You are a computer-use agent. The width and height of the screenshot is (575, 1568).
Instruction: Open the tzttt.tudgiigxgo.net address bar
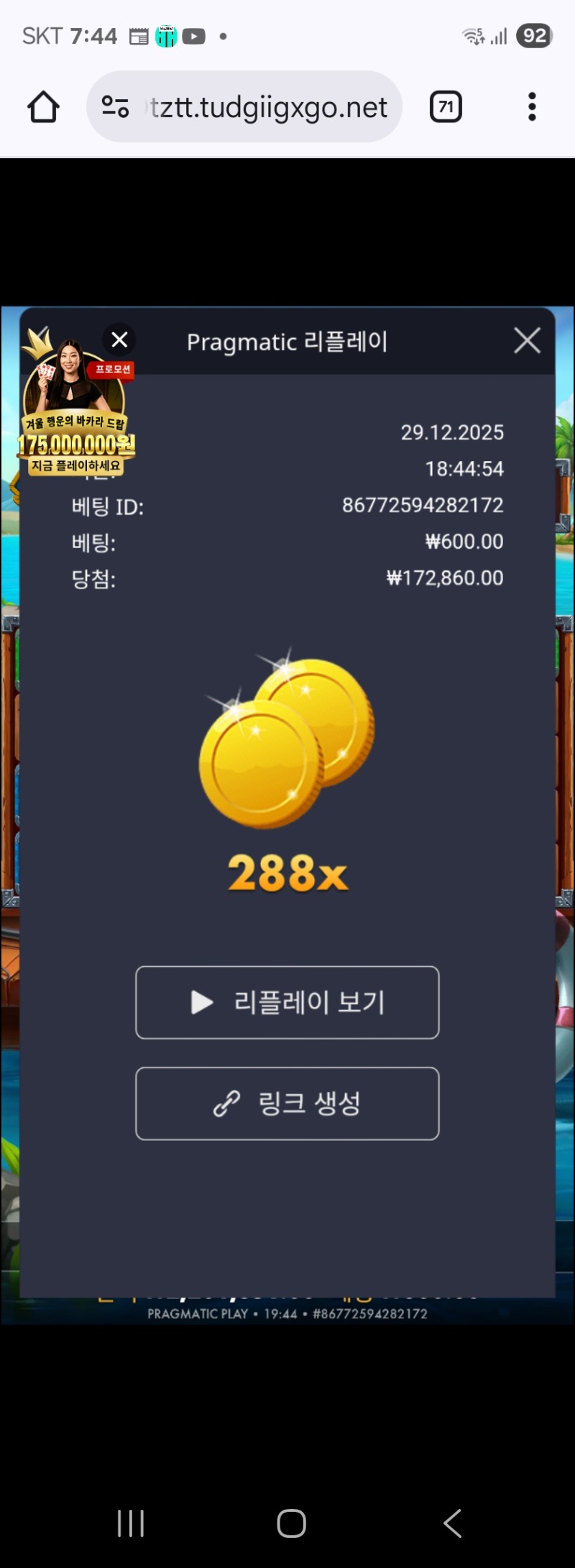pos(267,107)
